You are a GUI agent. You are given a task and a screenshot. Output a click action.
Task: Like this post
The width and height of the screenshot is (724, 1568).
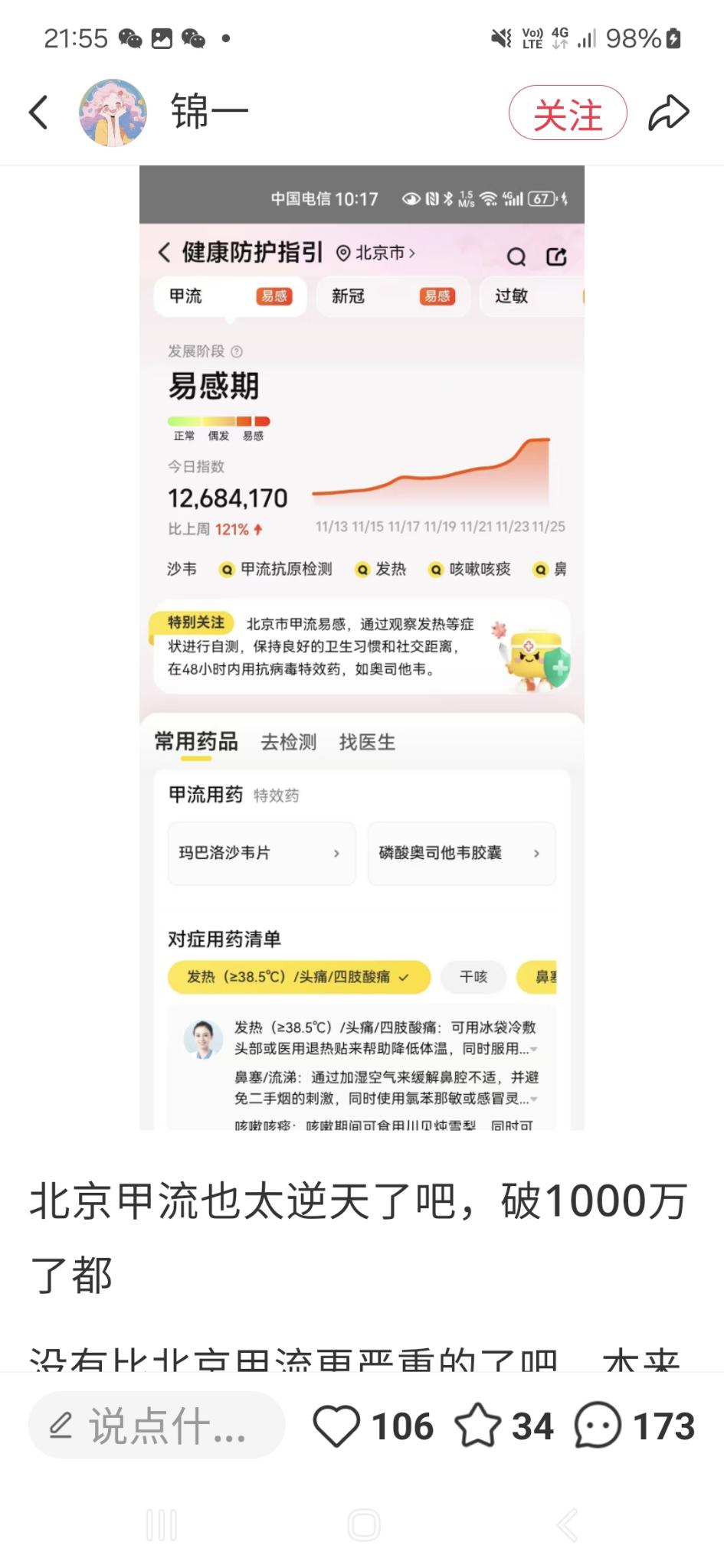click(x=336, y=1426)
